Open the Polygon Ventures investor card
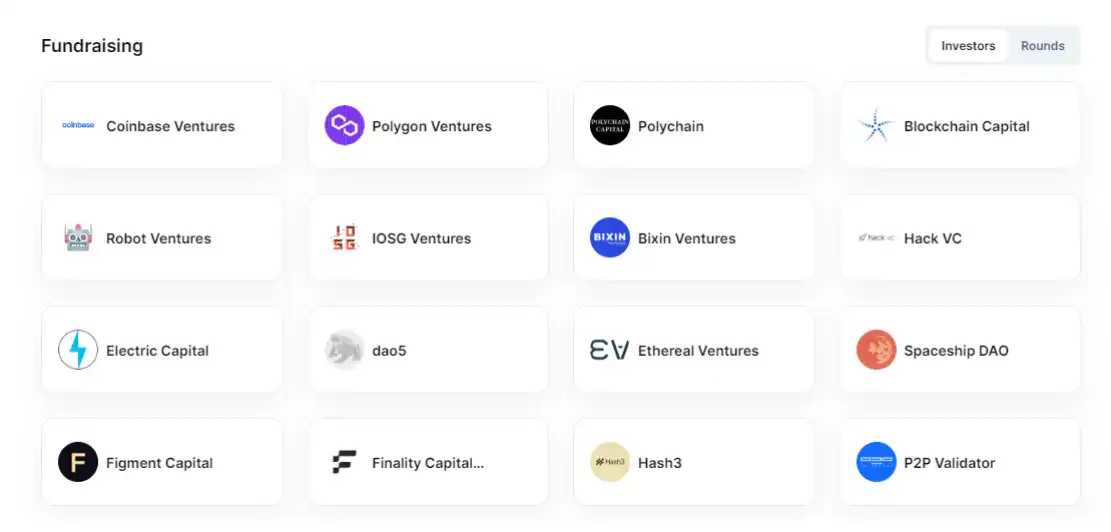 [428, 126]
